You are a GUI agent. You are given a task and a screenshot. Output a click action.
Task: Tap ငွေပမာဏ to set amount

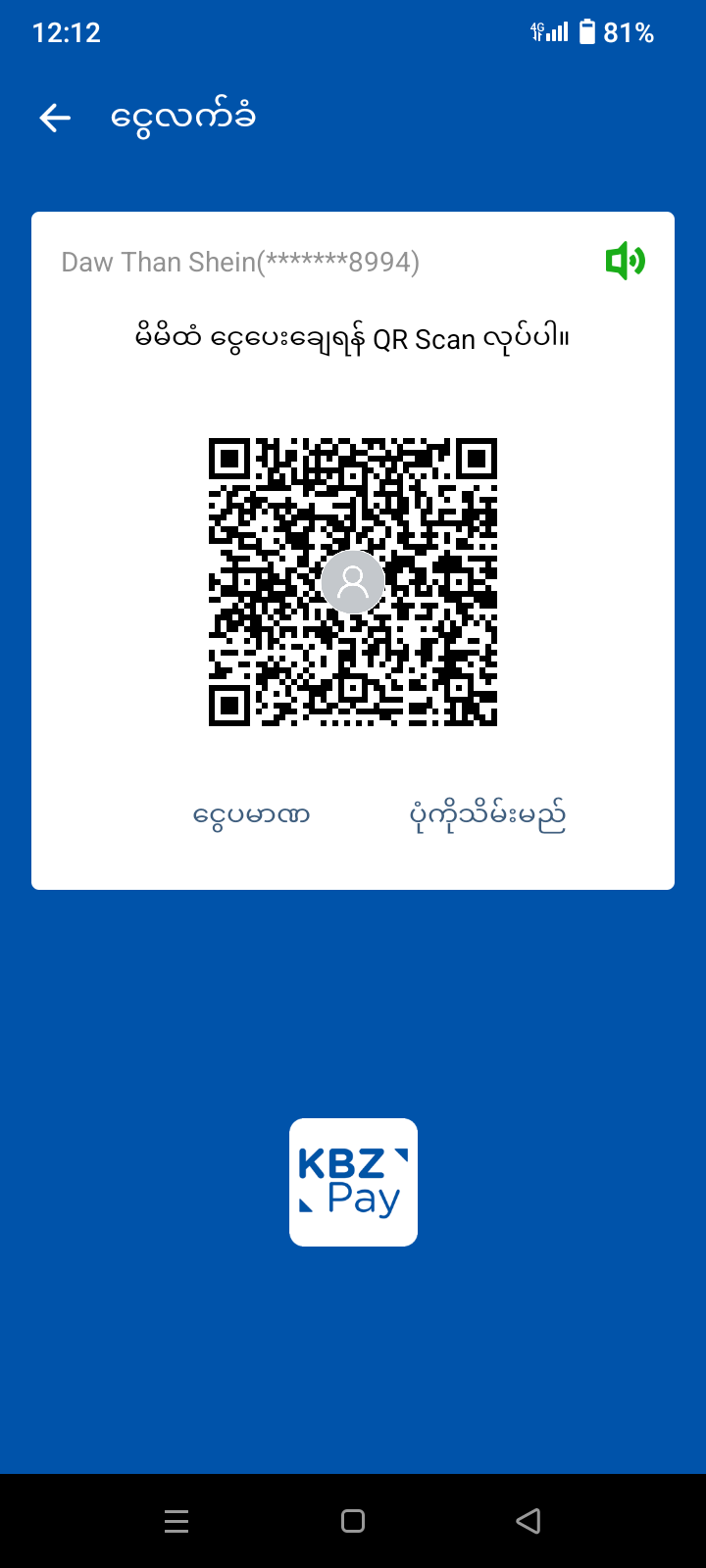pos(251,814)
